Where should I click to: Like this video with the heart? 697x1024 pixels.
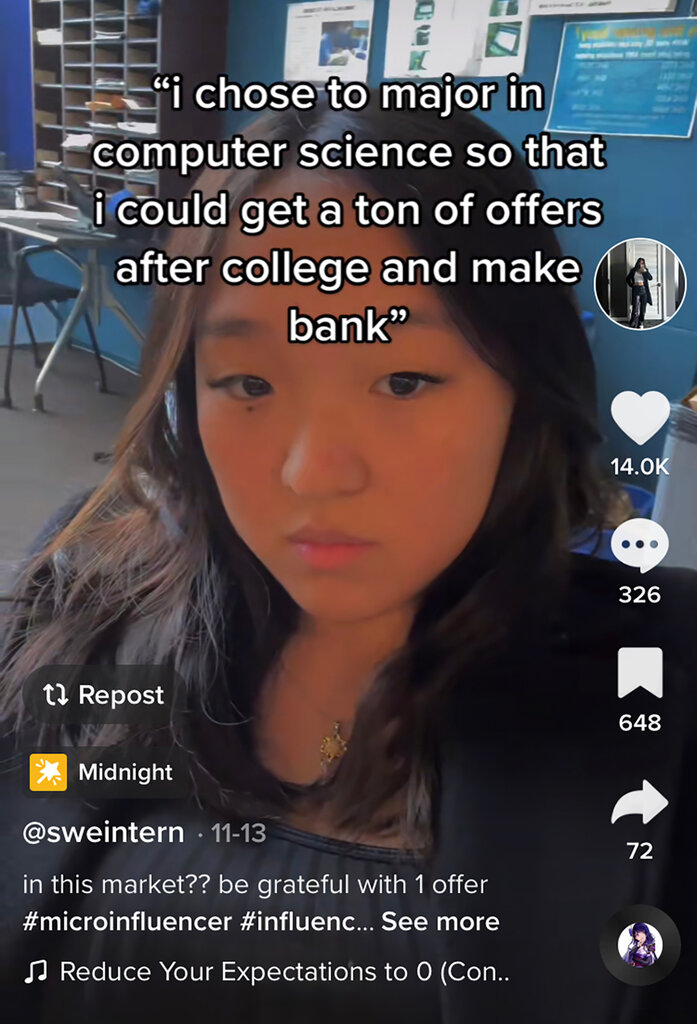point(640,417)
